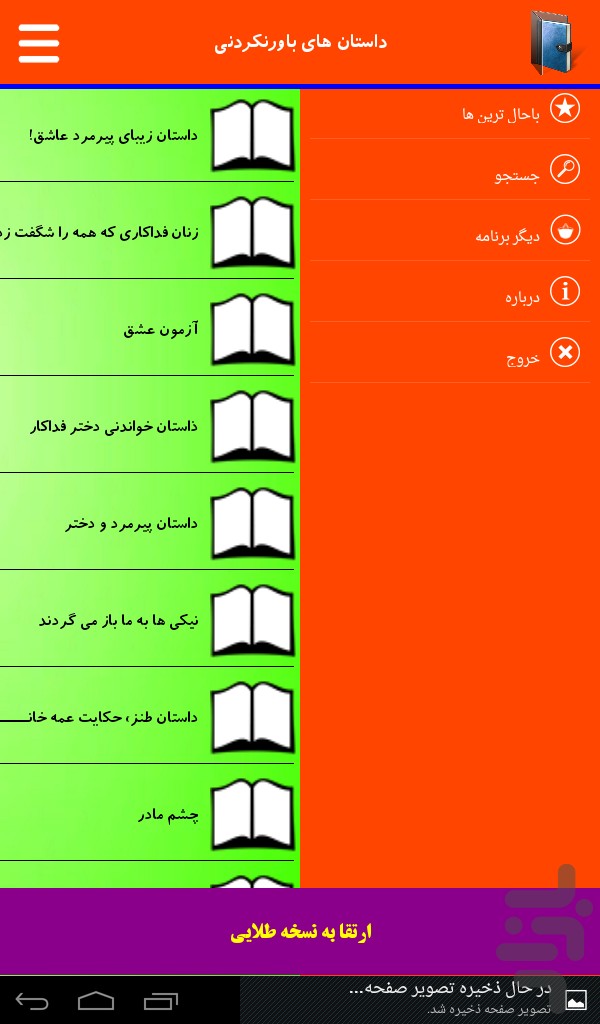Open the story داستان پیرمرد و دختر
The image size is (600, 1024).
(x=147, y=523)
